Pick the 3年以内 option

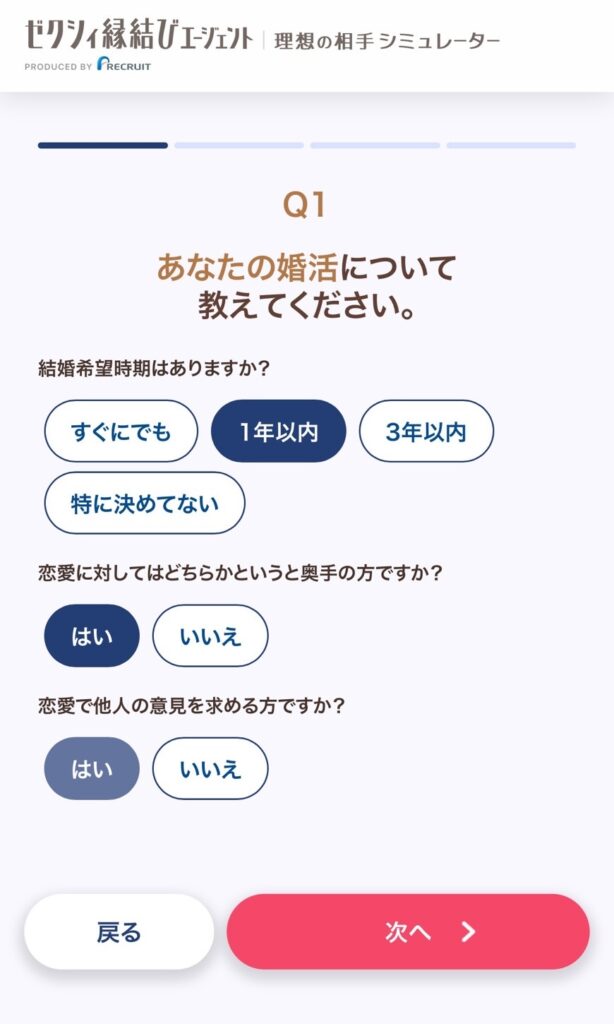tap(427, 431)
